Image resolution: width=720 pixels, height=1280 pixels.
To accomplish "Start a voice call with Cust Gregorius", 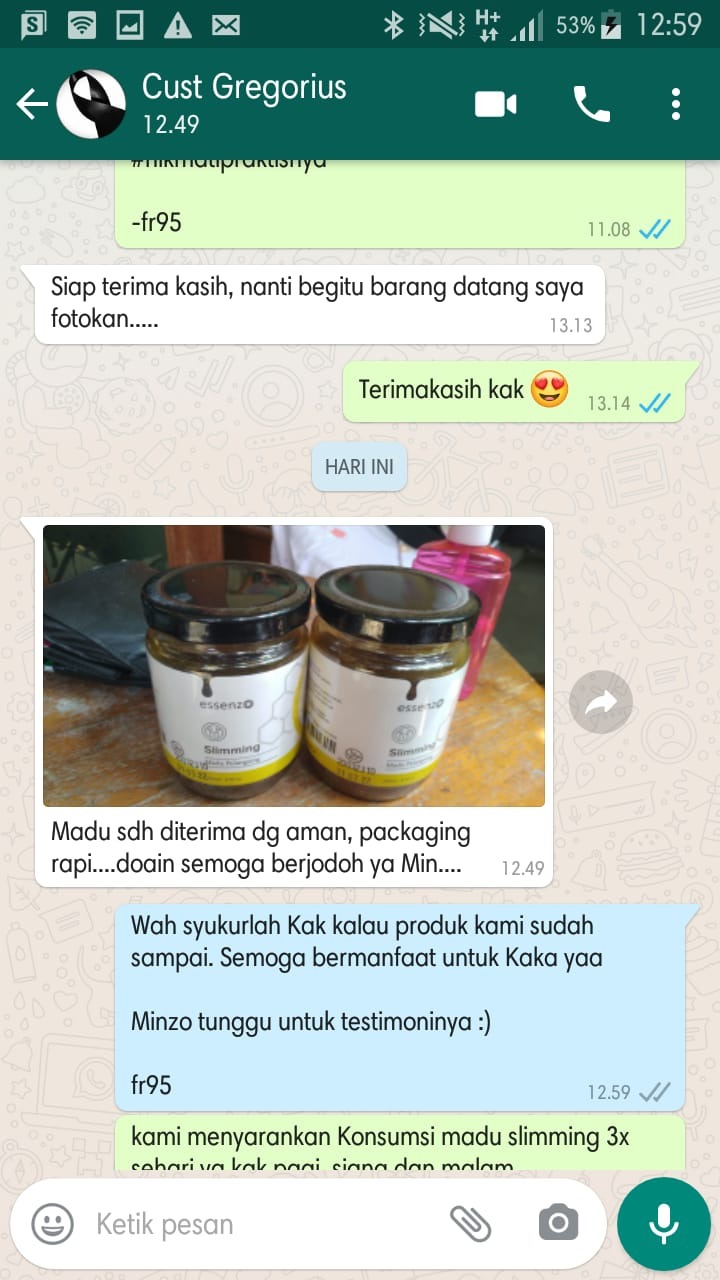I will click(591, 104).
